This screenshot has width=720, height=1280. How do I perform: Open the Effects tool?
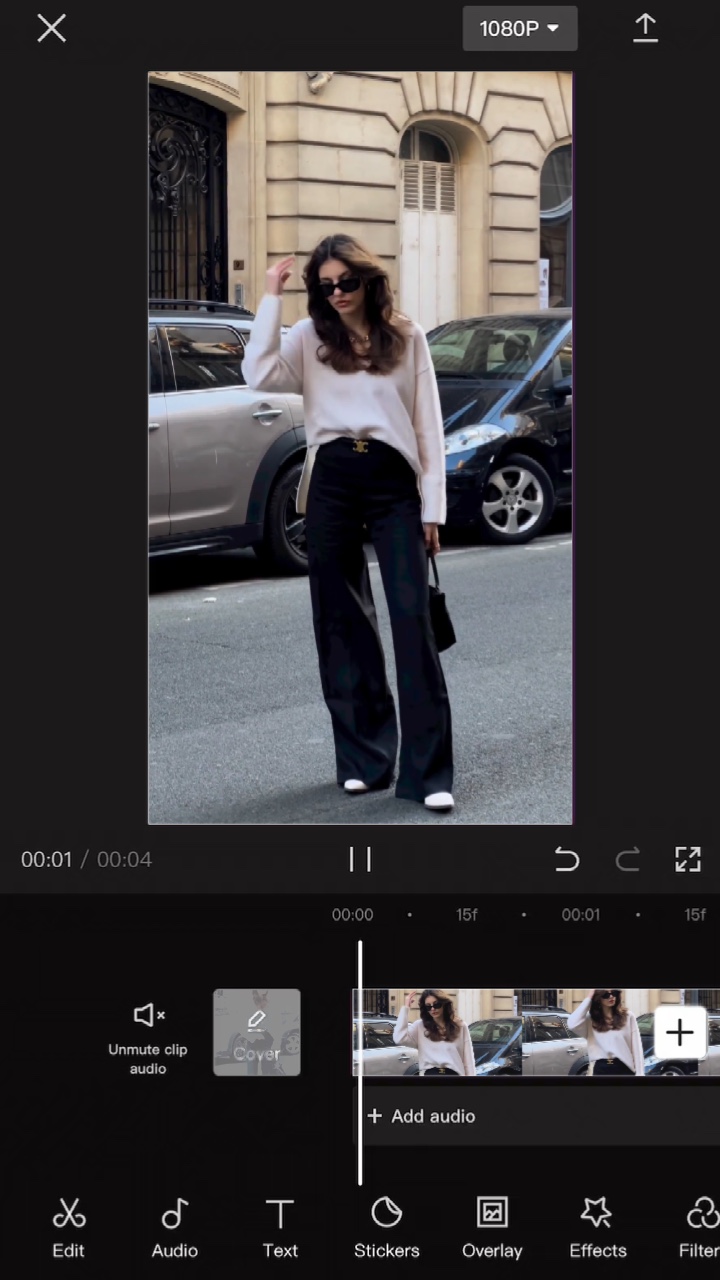pyautogui.click(x=597, y=1228)
